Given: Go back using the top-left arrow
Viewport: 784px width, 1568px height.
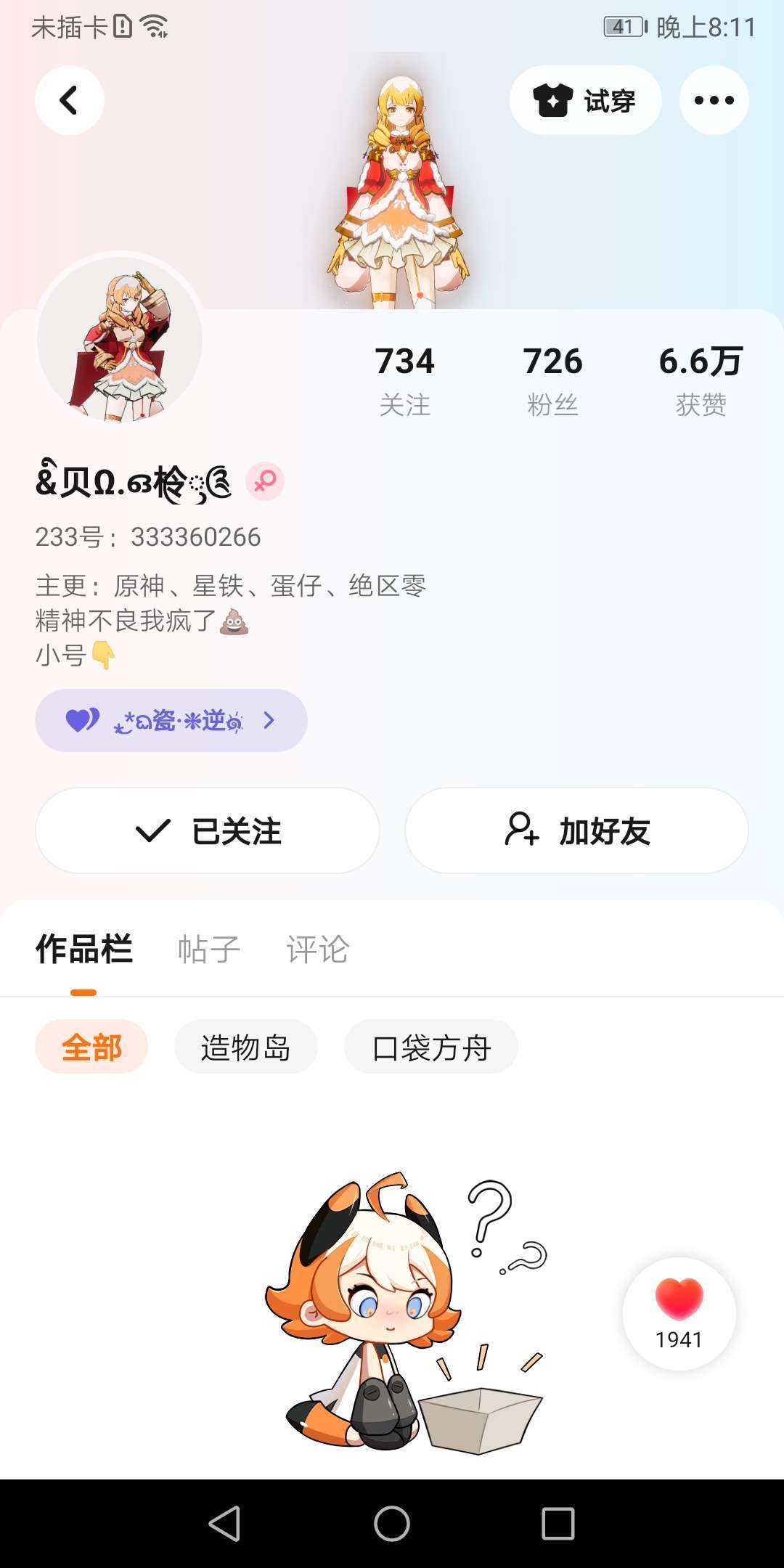Looking at the screenshot, I should [x=69, y=100].
